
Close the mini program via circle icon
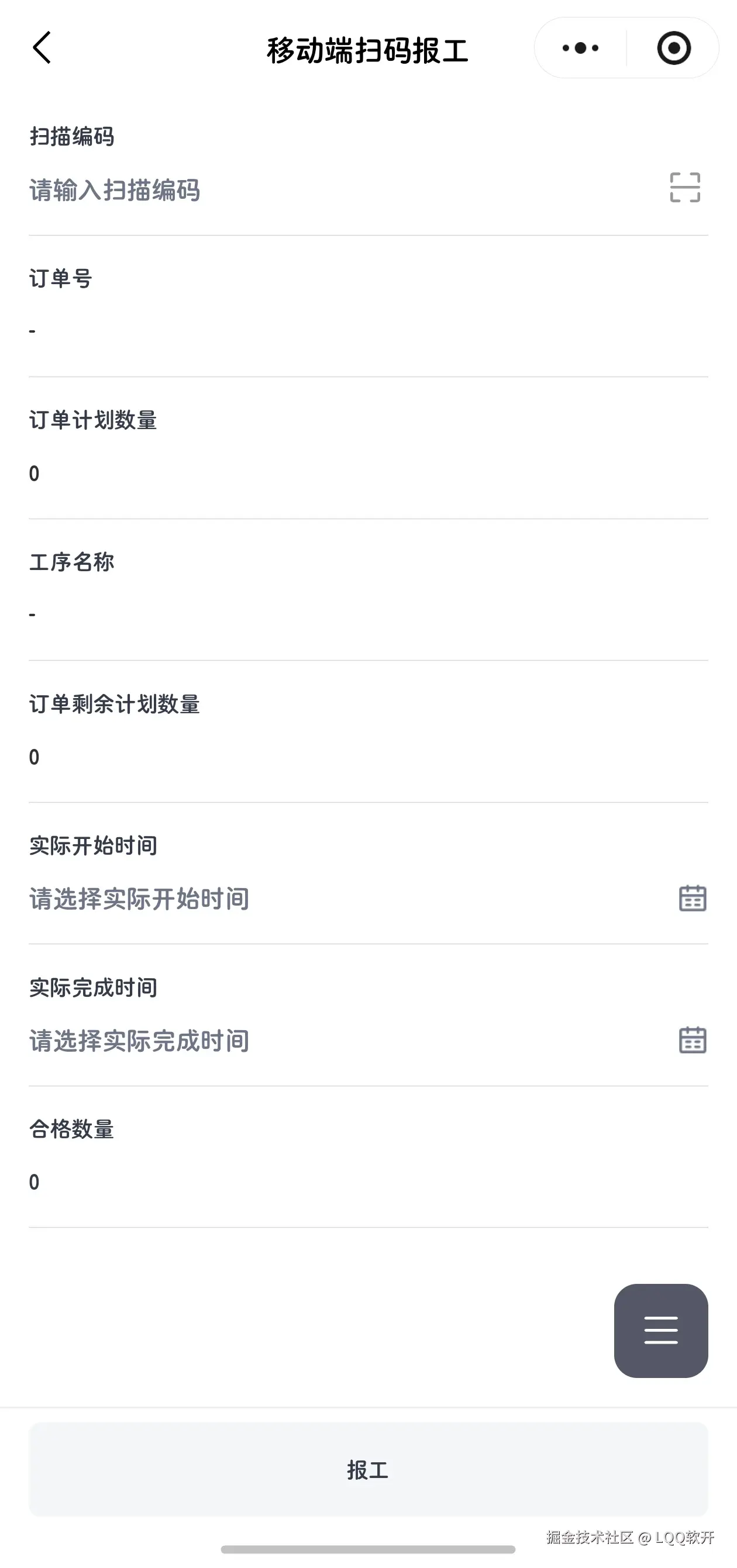point(674,48)
